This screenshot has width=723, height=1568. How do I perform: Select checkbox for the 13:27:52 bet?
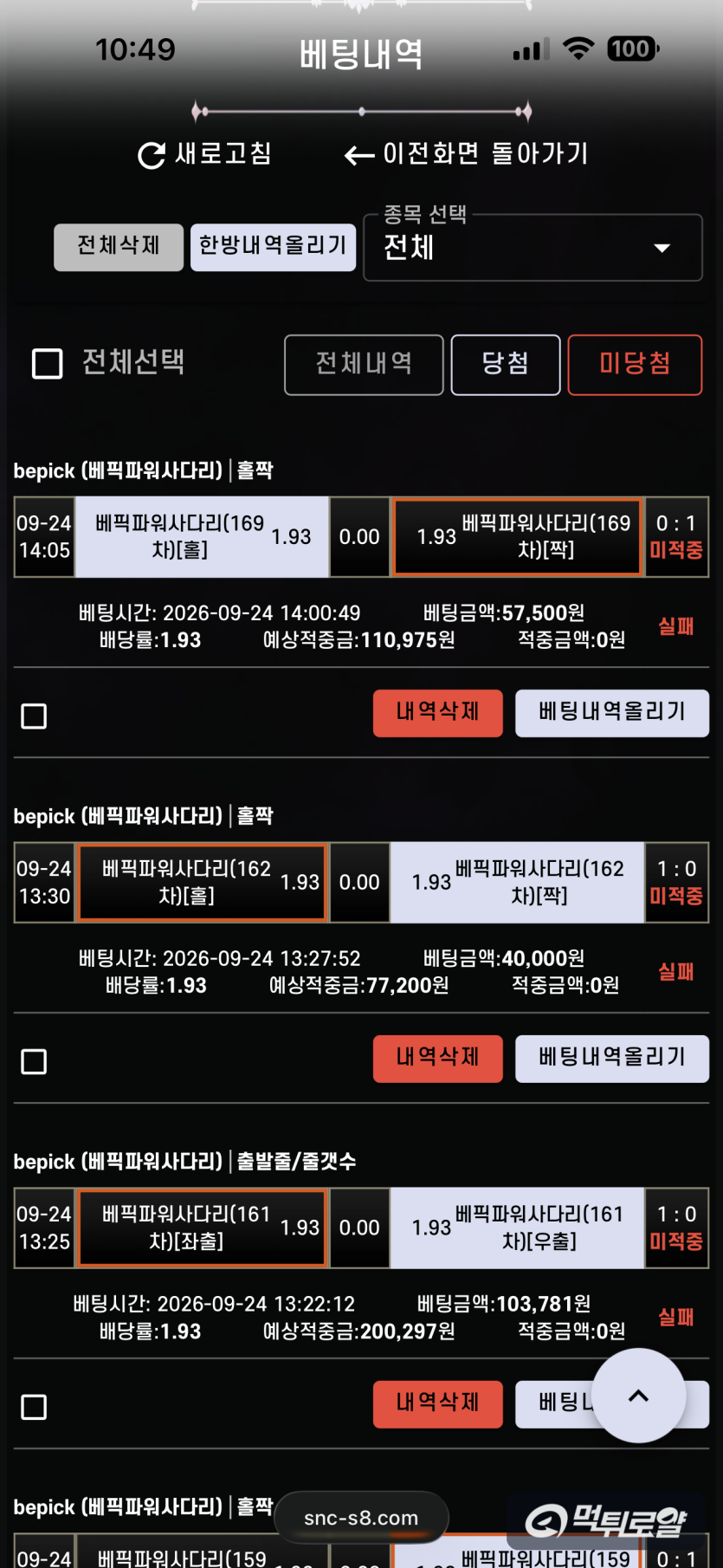point(34,1062)
